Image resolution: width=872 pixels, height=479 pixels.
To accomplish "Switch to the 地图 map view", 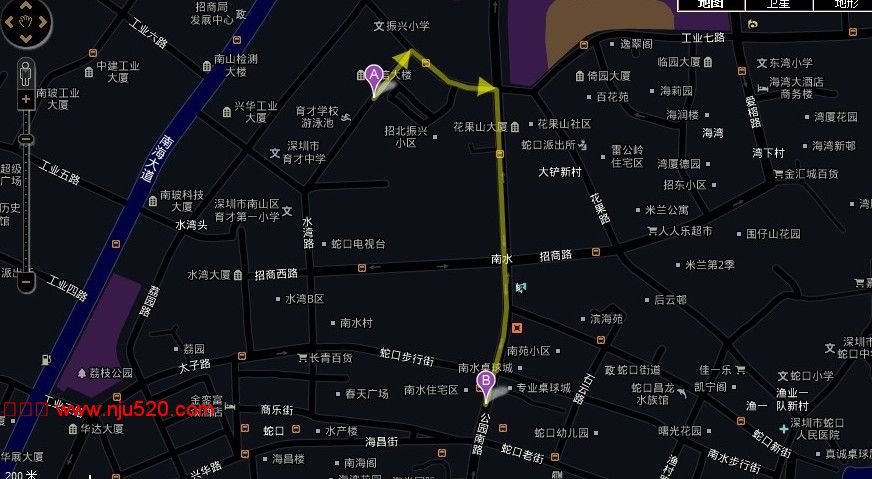I will coord(711,4).
